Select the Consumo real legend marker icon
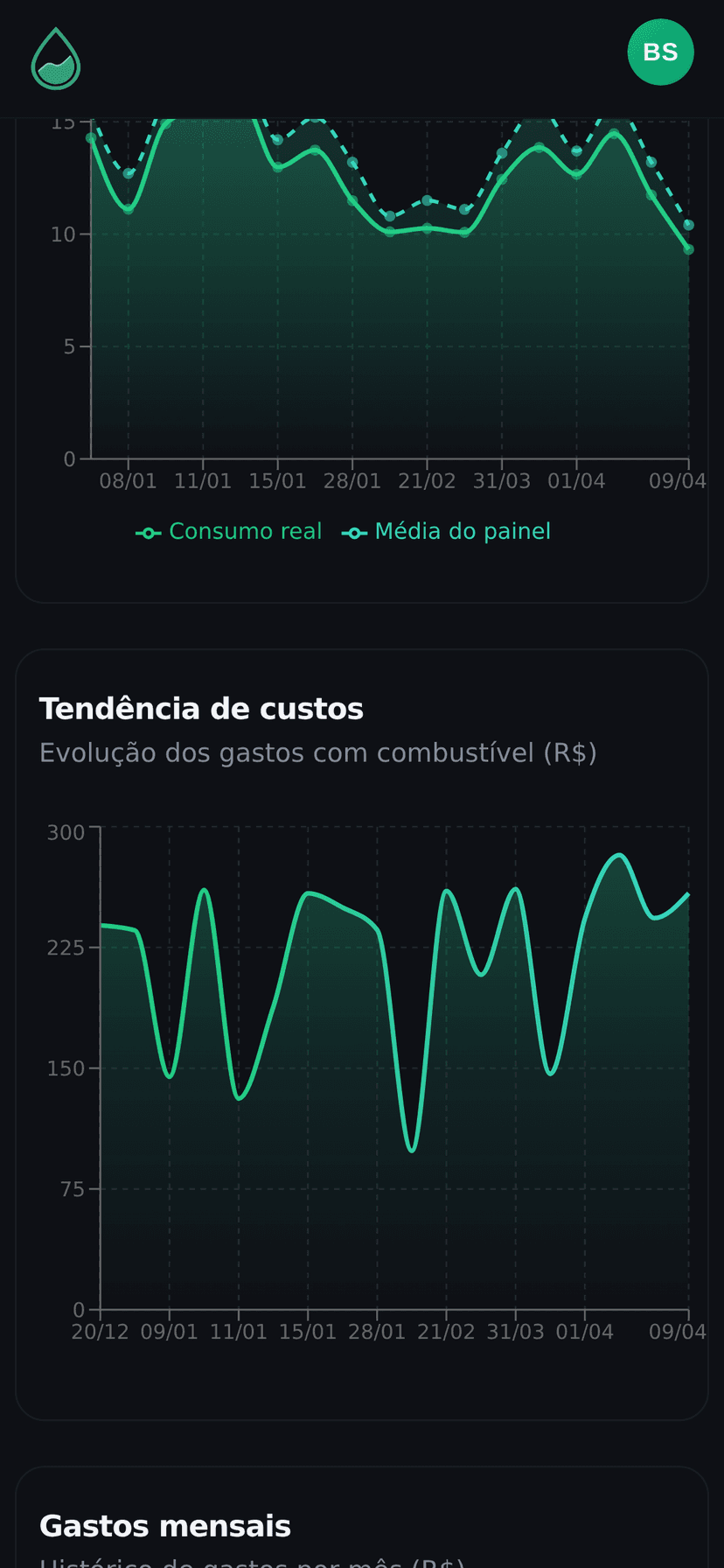The image size is (724, 1568). pyautogui.click(x=148, y=531)
